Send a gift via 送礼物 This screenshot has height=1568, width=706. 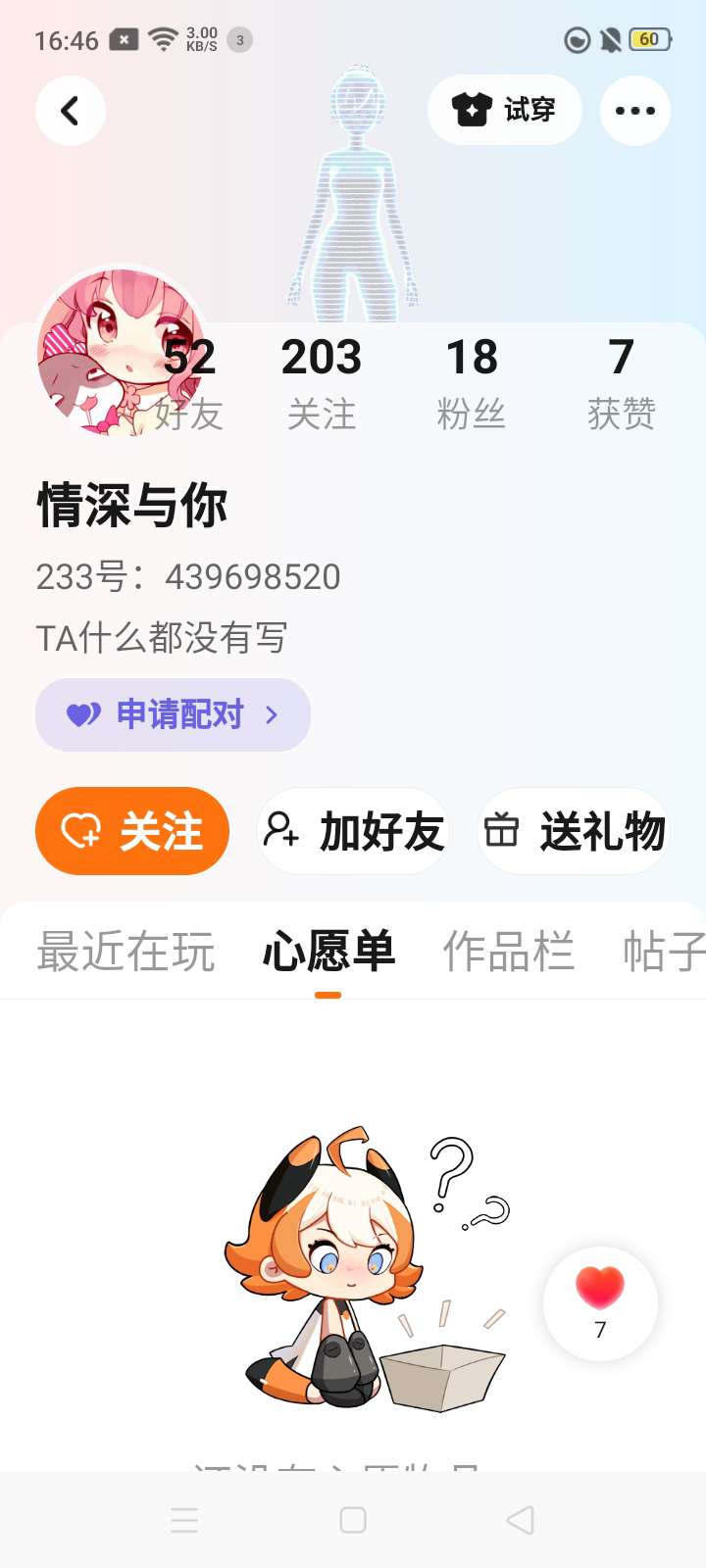click(575, 831)
